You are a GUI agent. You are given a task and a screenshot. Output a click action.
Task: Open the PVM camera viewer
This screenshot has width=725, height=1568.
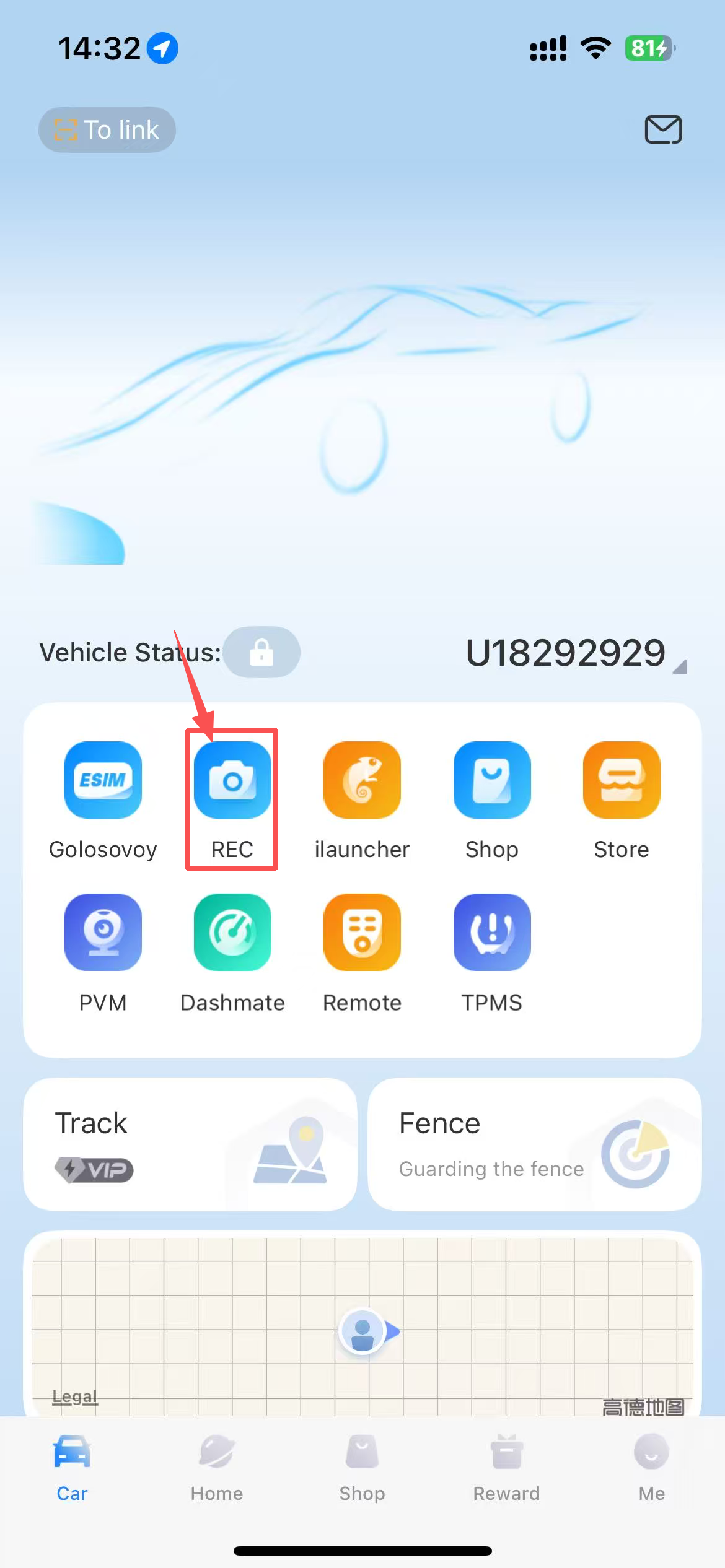(x=103, y=933)
